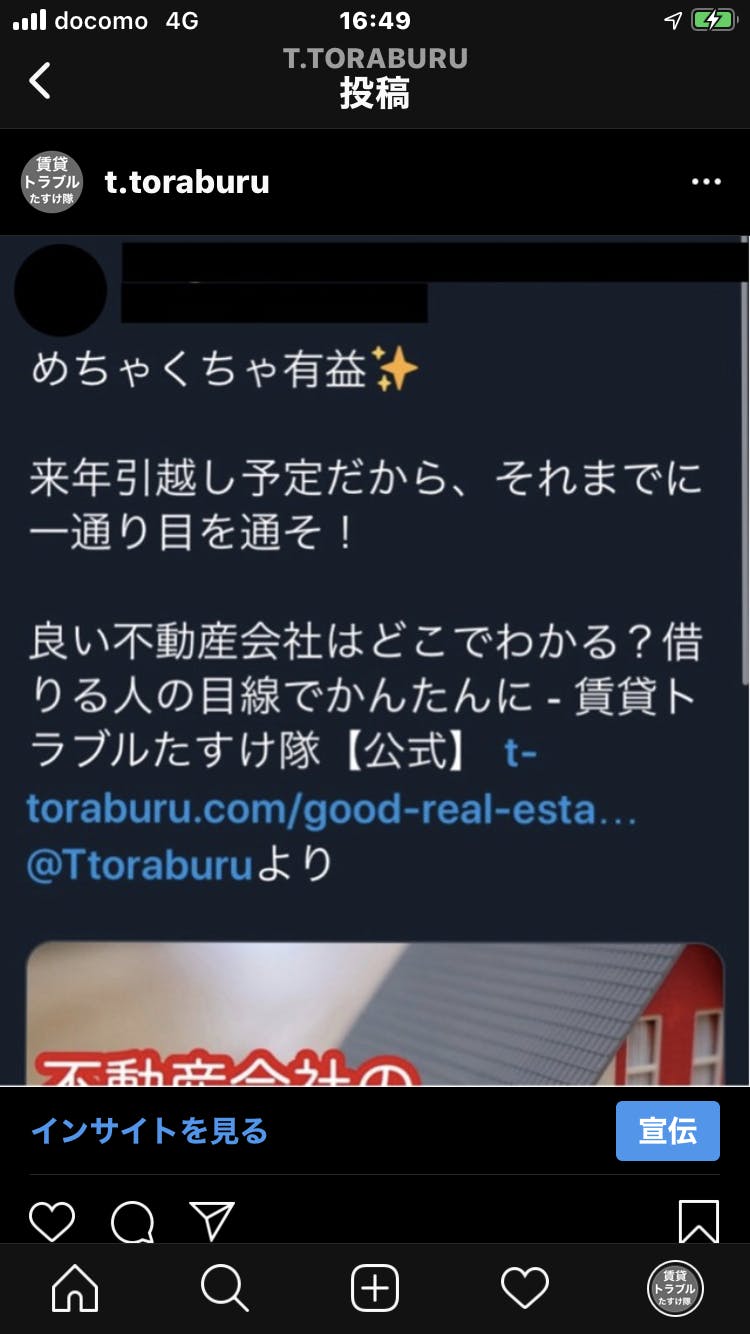
Task: Go back using the top arrow
Action: coord(40,80)
